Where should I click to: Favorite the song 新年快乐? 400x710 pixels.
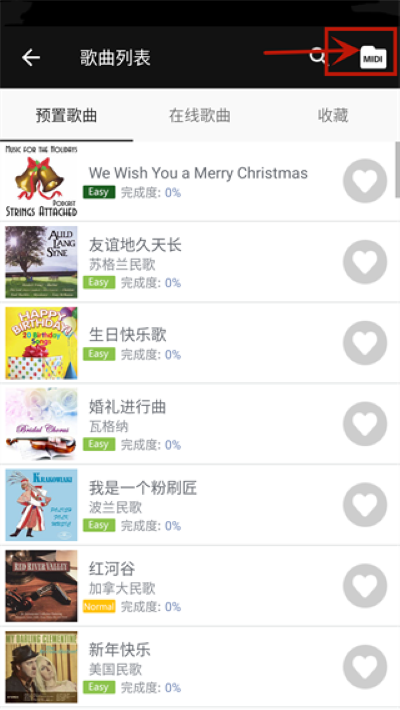pos(365,667)
